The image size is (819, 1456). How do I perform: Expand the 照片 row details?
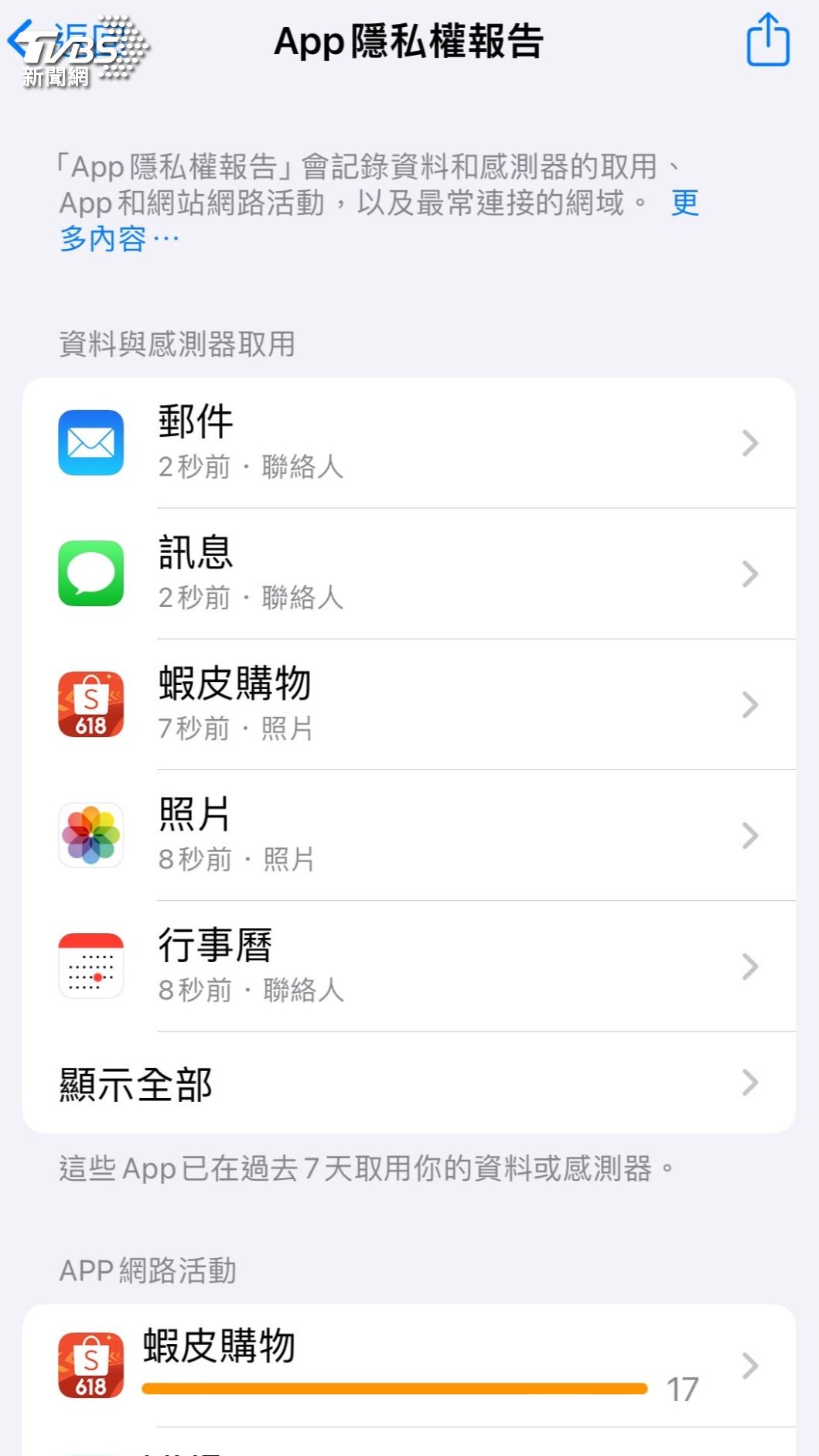(749, 836)
